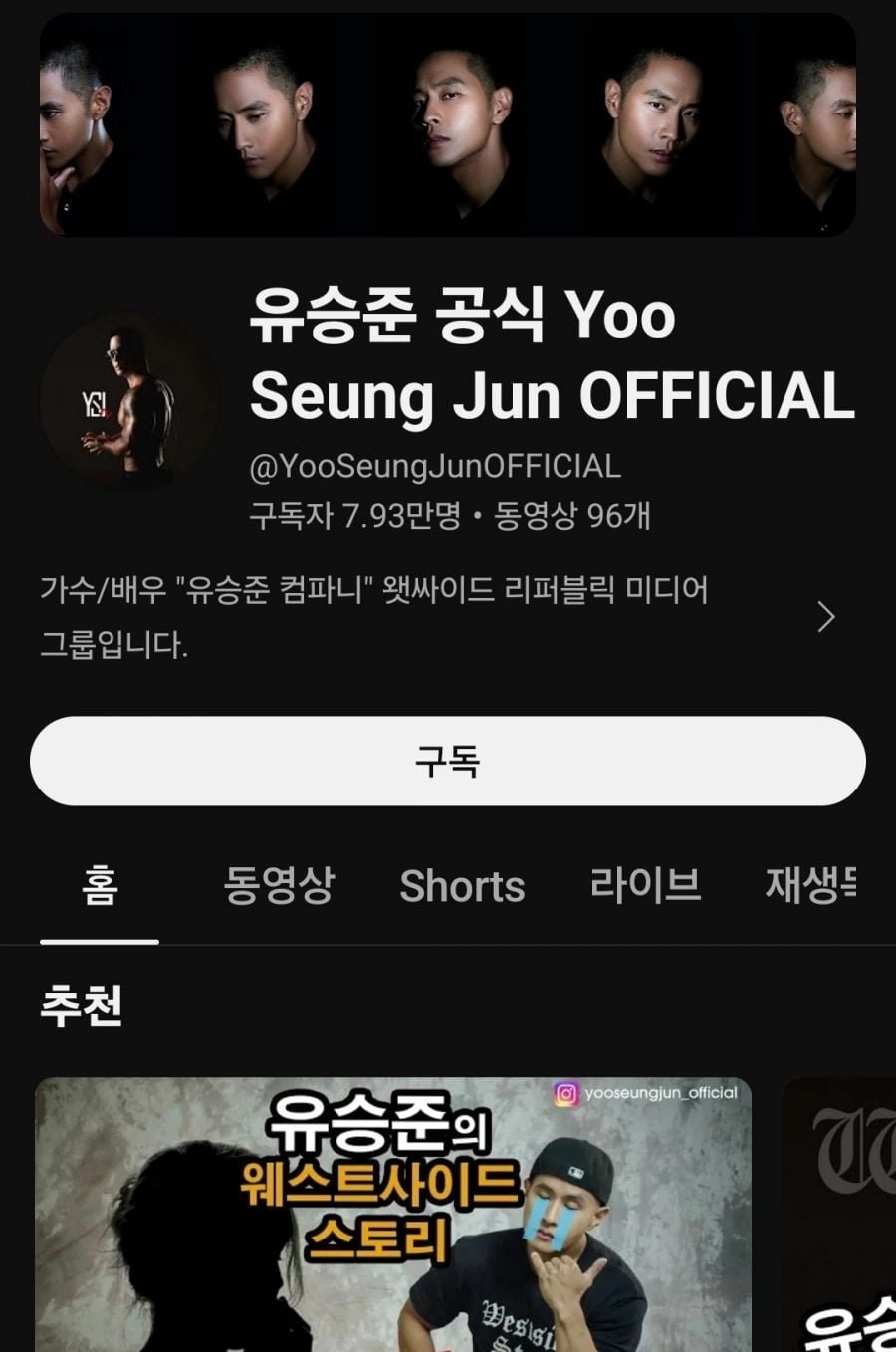Image resolution: width=896 pixels, height=1352 pixels.
Task: Expand the channel description with the chevron
Action: coord(825,617)
